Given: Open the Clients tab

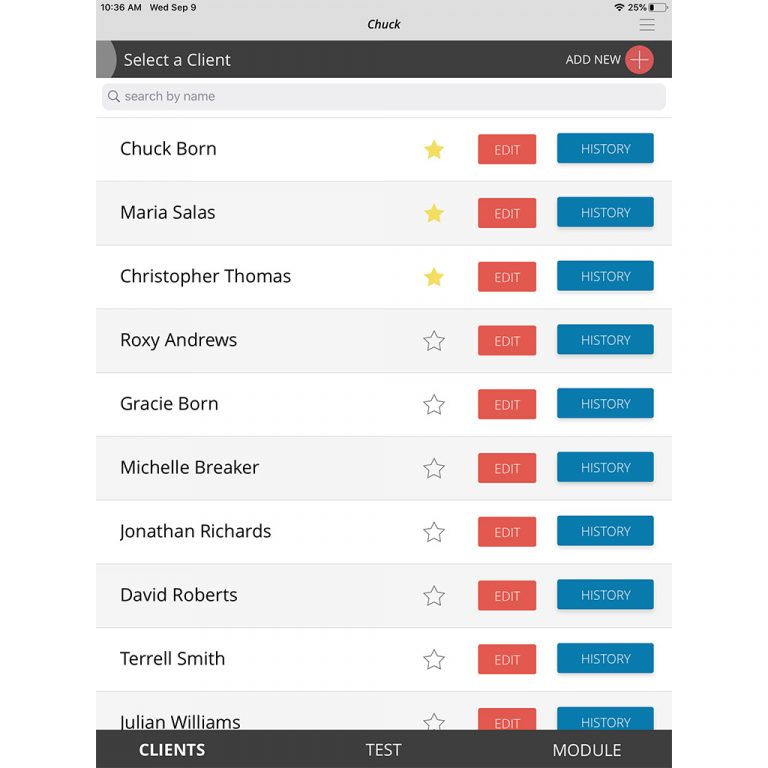Looking at the screenshot, I should coord(172,750).
